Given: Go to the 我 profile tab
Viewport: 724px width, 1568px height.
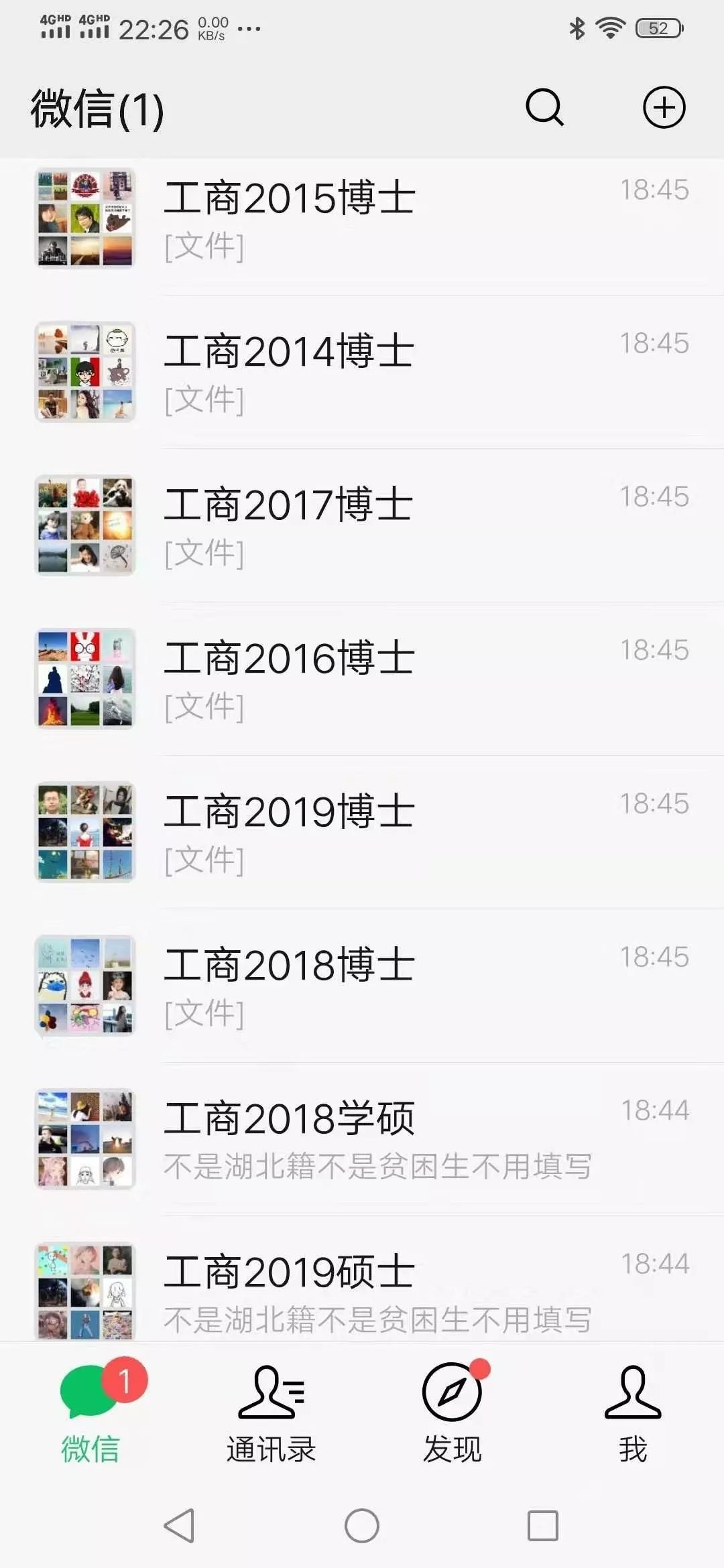Looking at the screenshot, I should tap(633, 1411).
